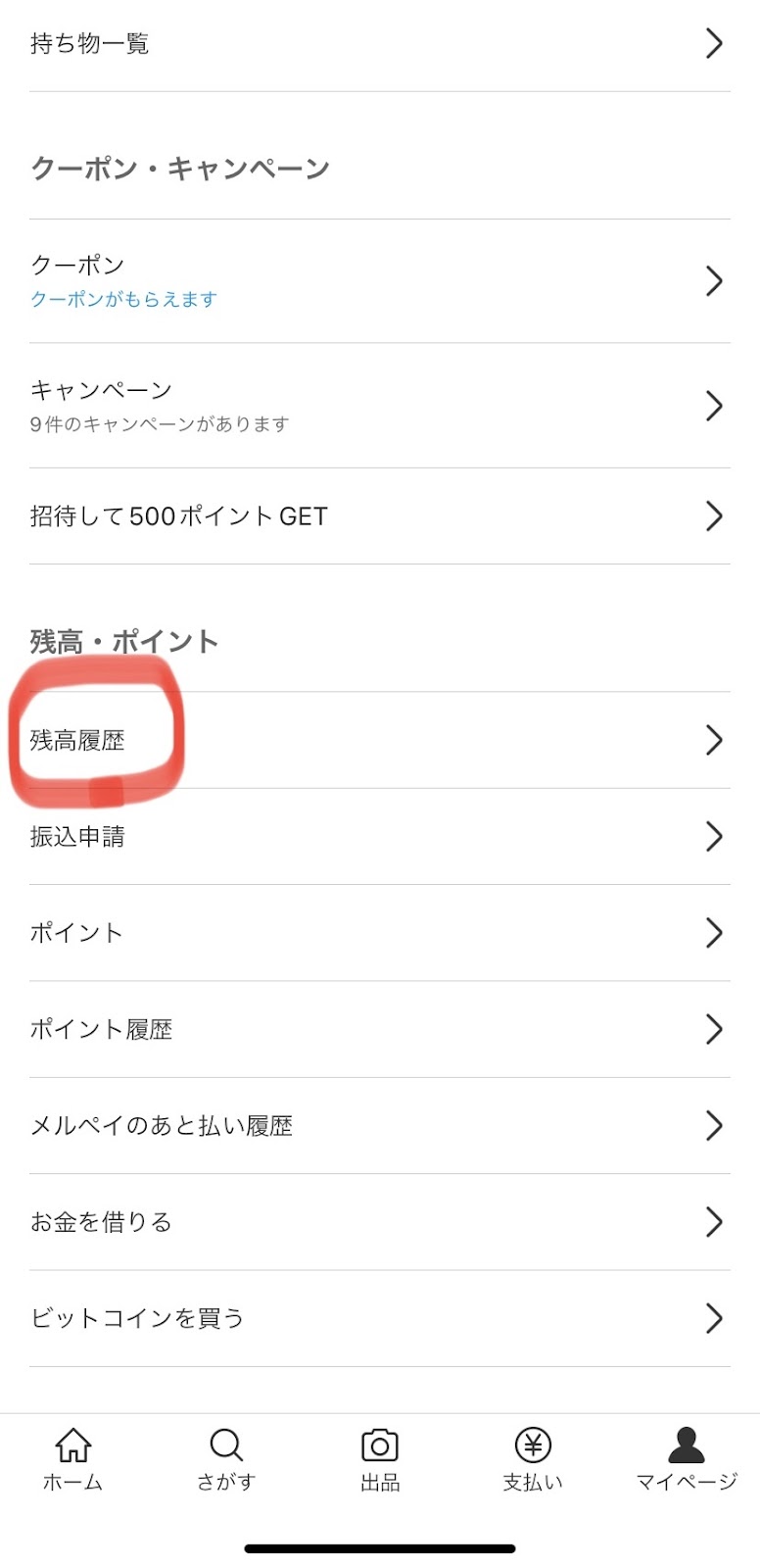Open メルペイのあと払い履歴
760x1568 pixels.
[x=380, y=1126]
